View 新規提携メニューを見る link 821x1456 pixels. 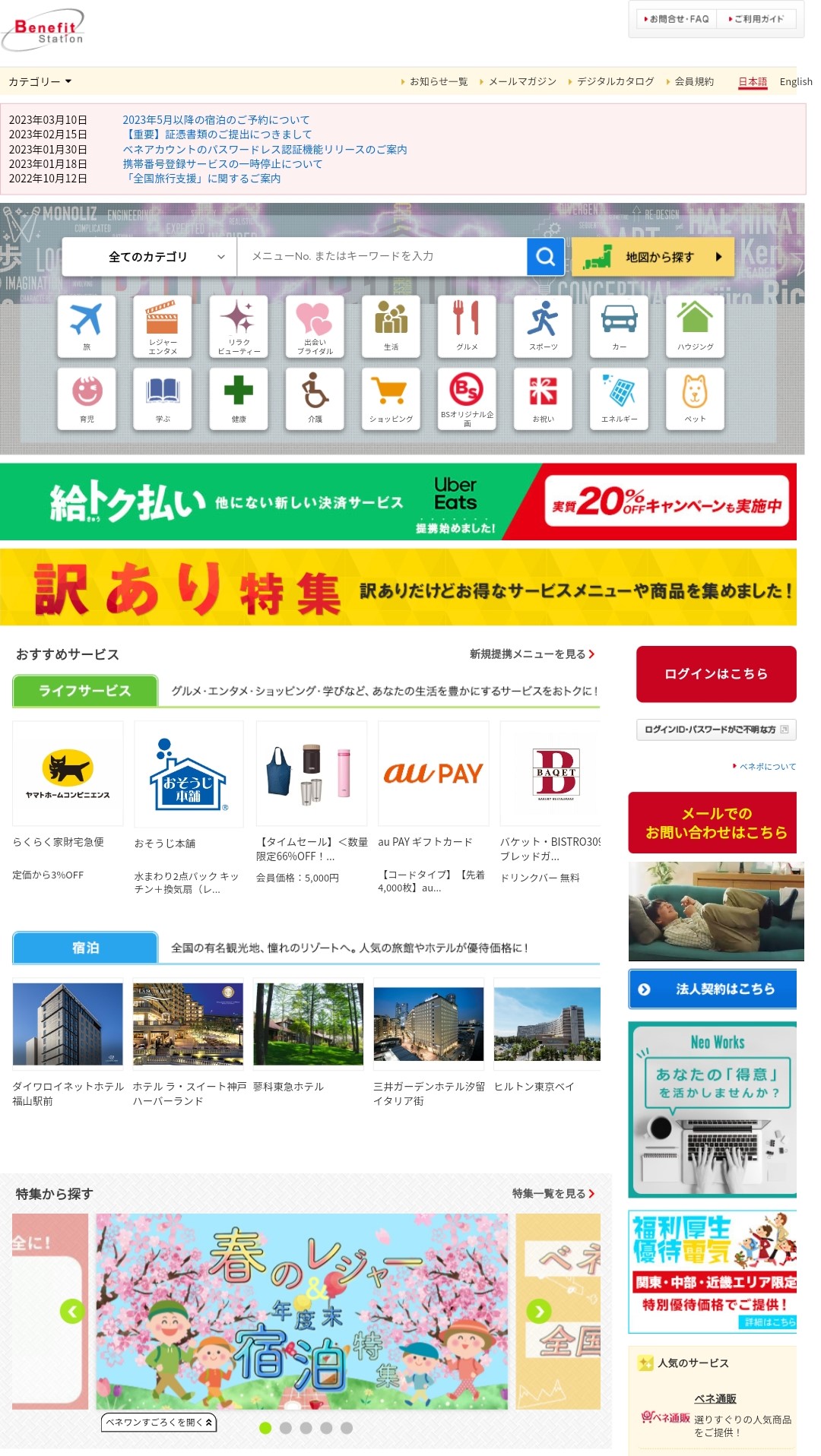(x=531, y=654)
